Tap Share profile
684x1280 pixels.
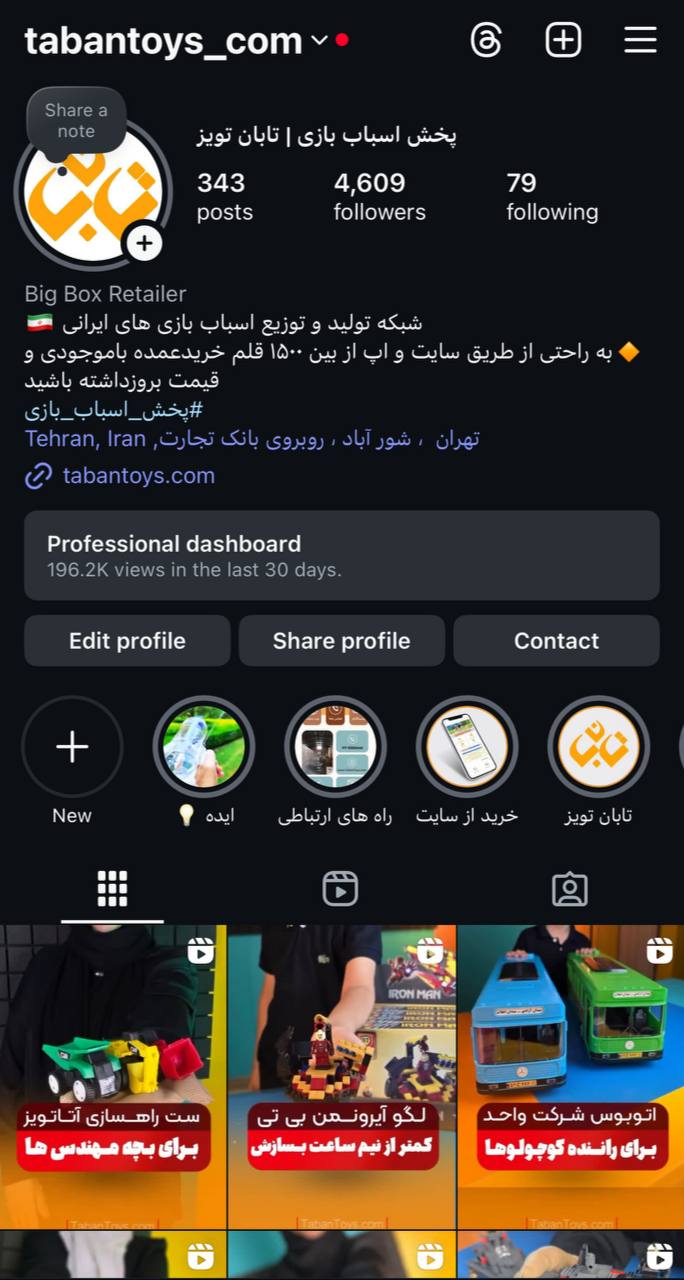click(342, 641)
